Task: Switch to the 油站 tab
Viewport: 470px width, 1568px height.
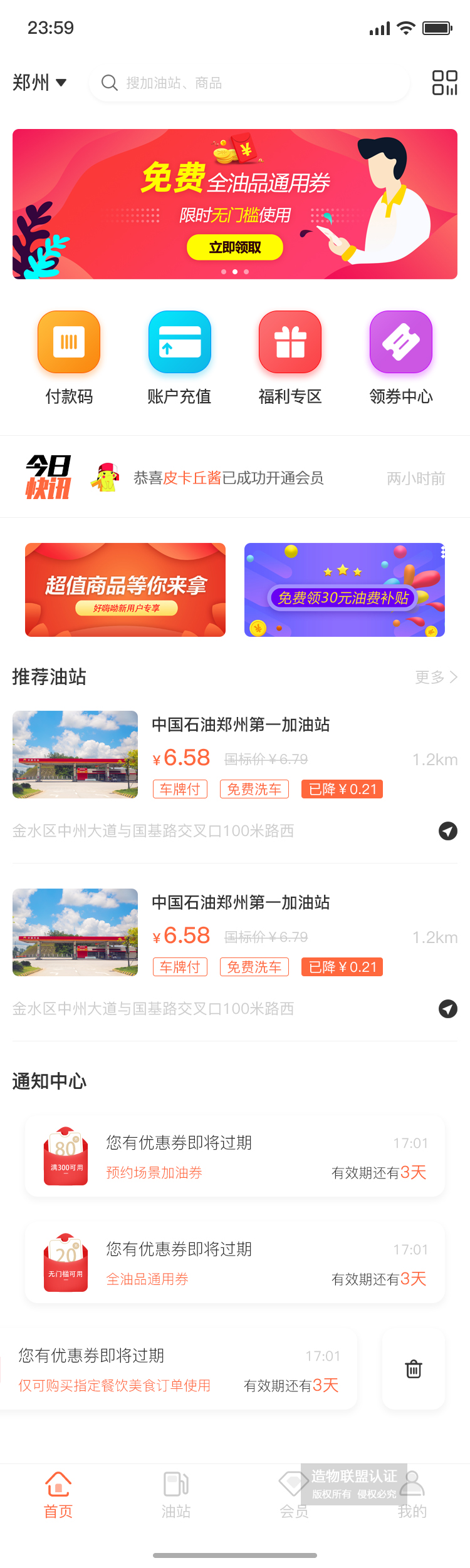Action: point(176,1494)
